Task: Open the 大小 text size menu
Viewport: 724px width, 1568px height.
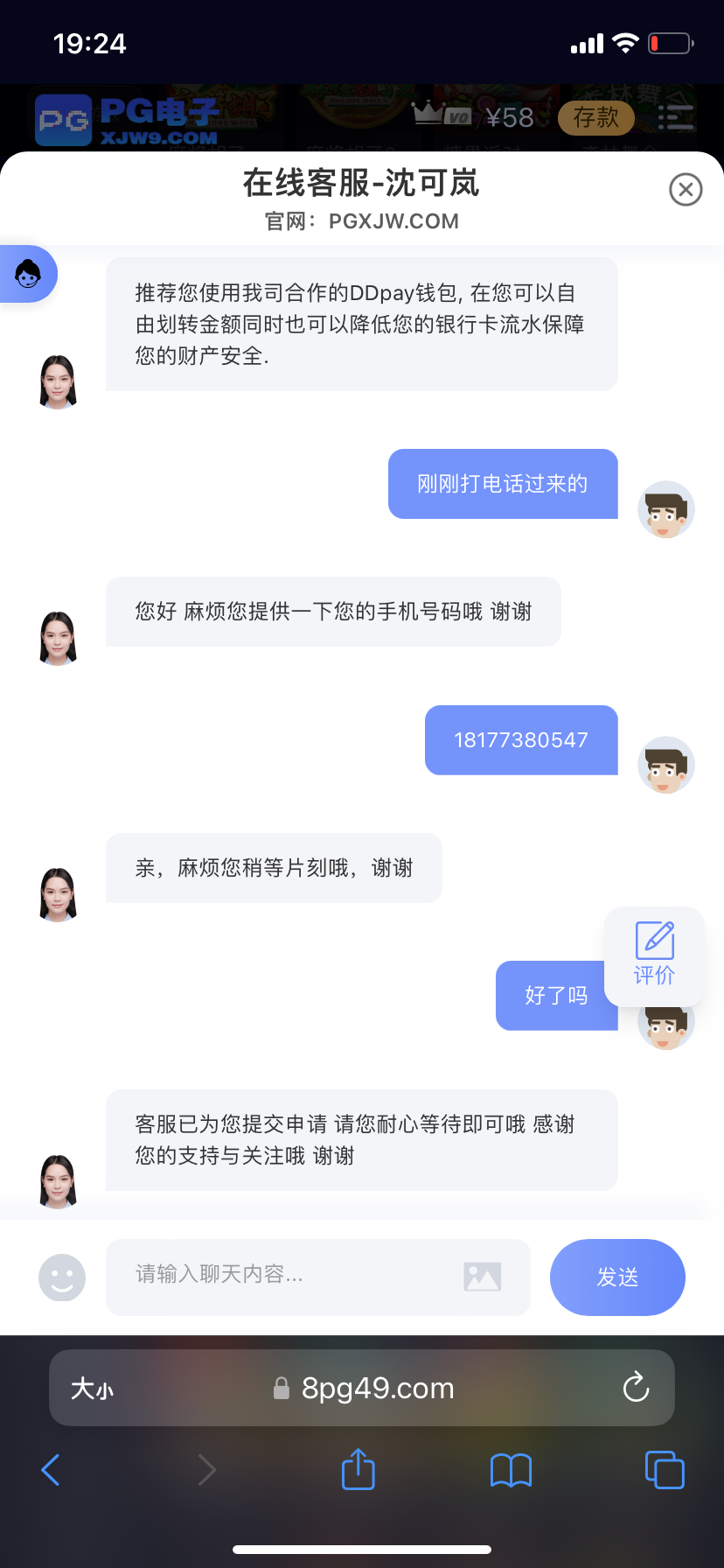Action: 92,1389
